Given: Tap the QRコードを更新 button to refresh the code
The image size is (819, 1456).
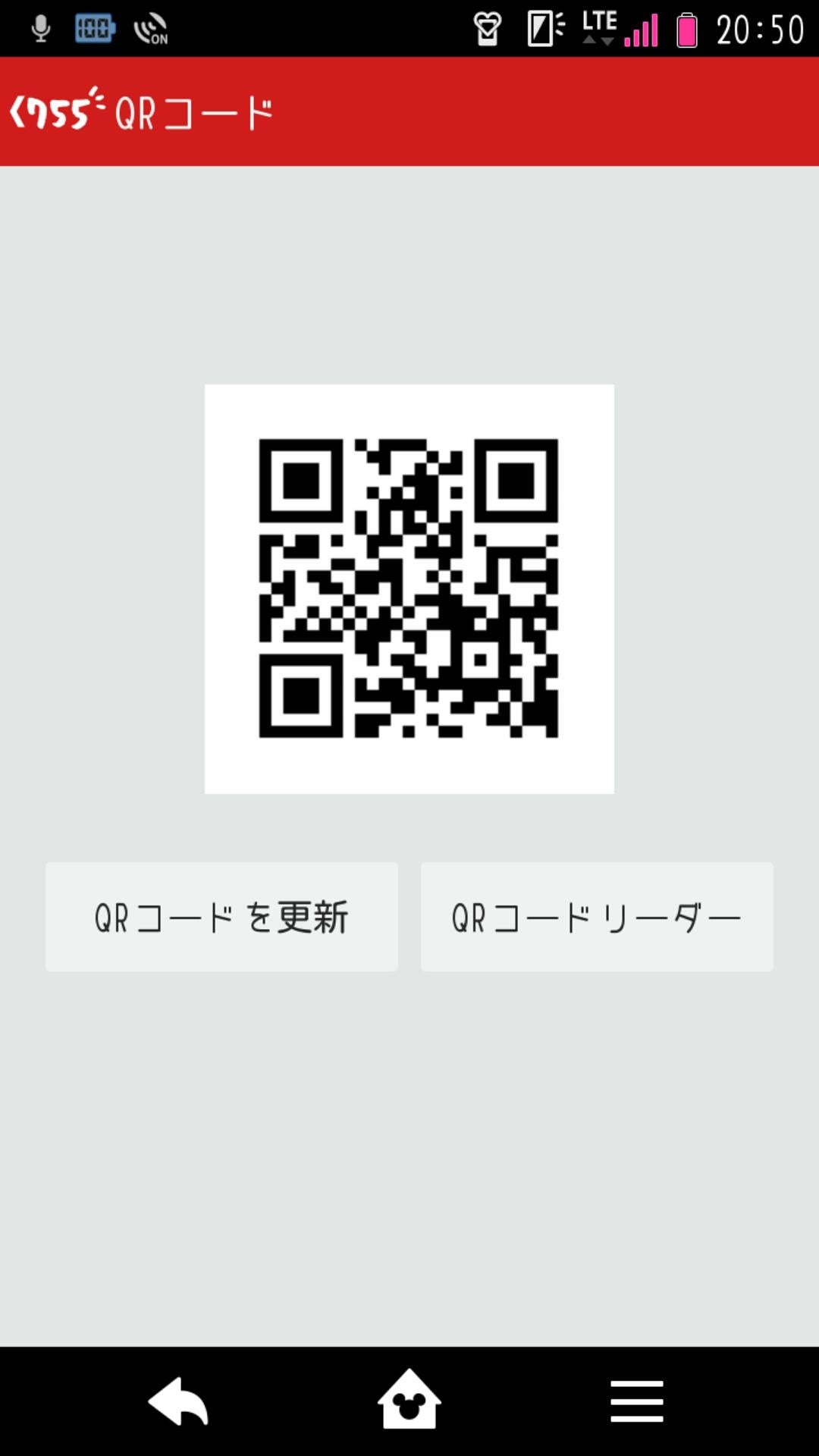Looking at the screenshot, I should 221,916.
